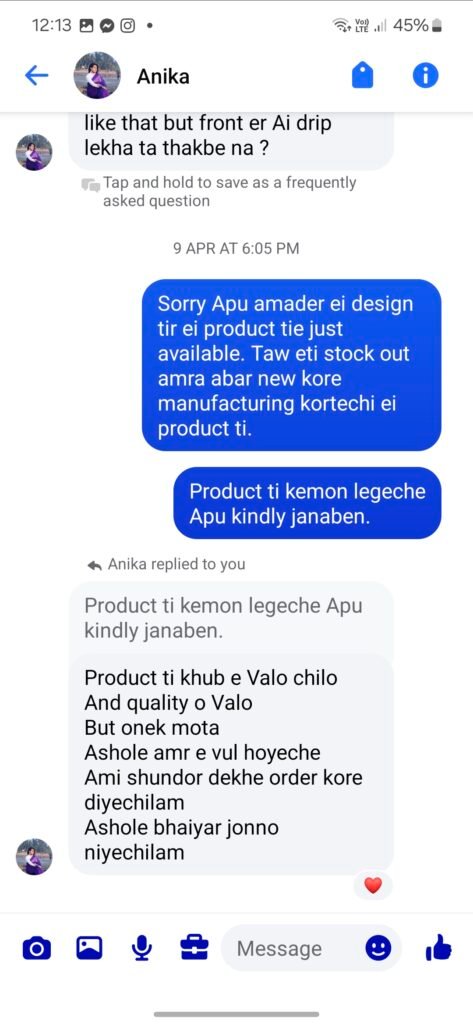Go back using the top arrow
The height and width of the screenshot is (1024, 473).
37,76
